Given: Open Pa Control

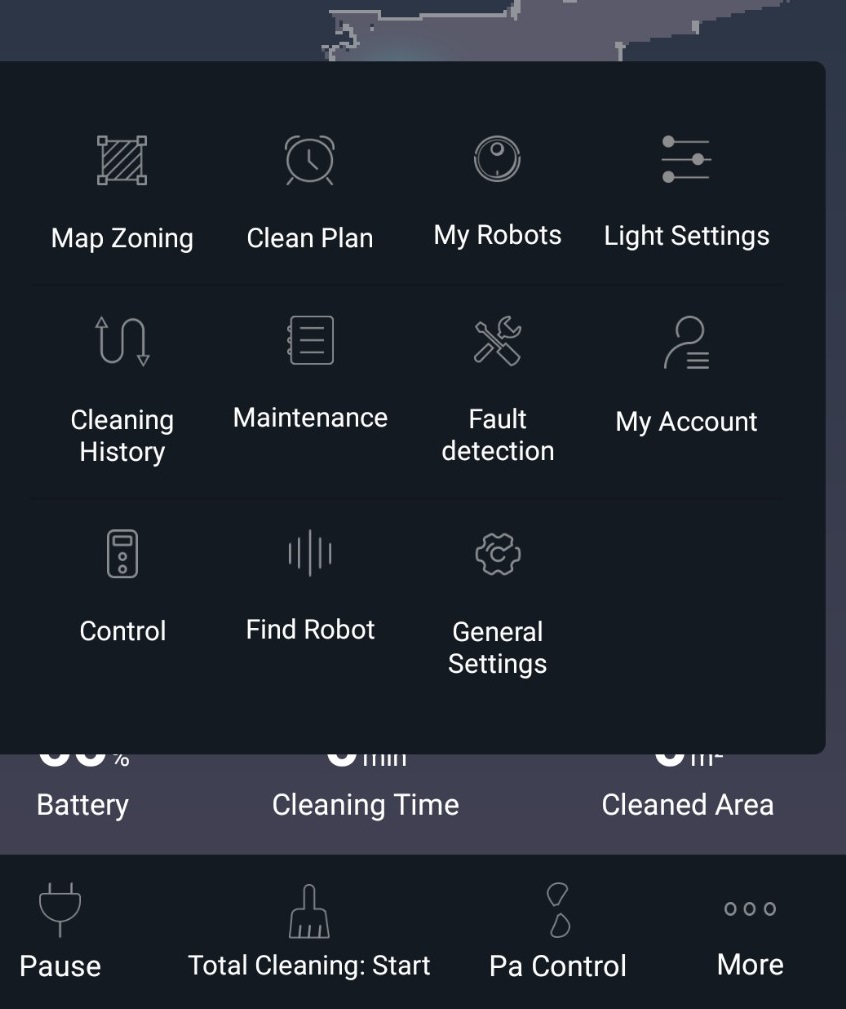Looking at the screenshot, I should point(558,932).
